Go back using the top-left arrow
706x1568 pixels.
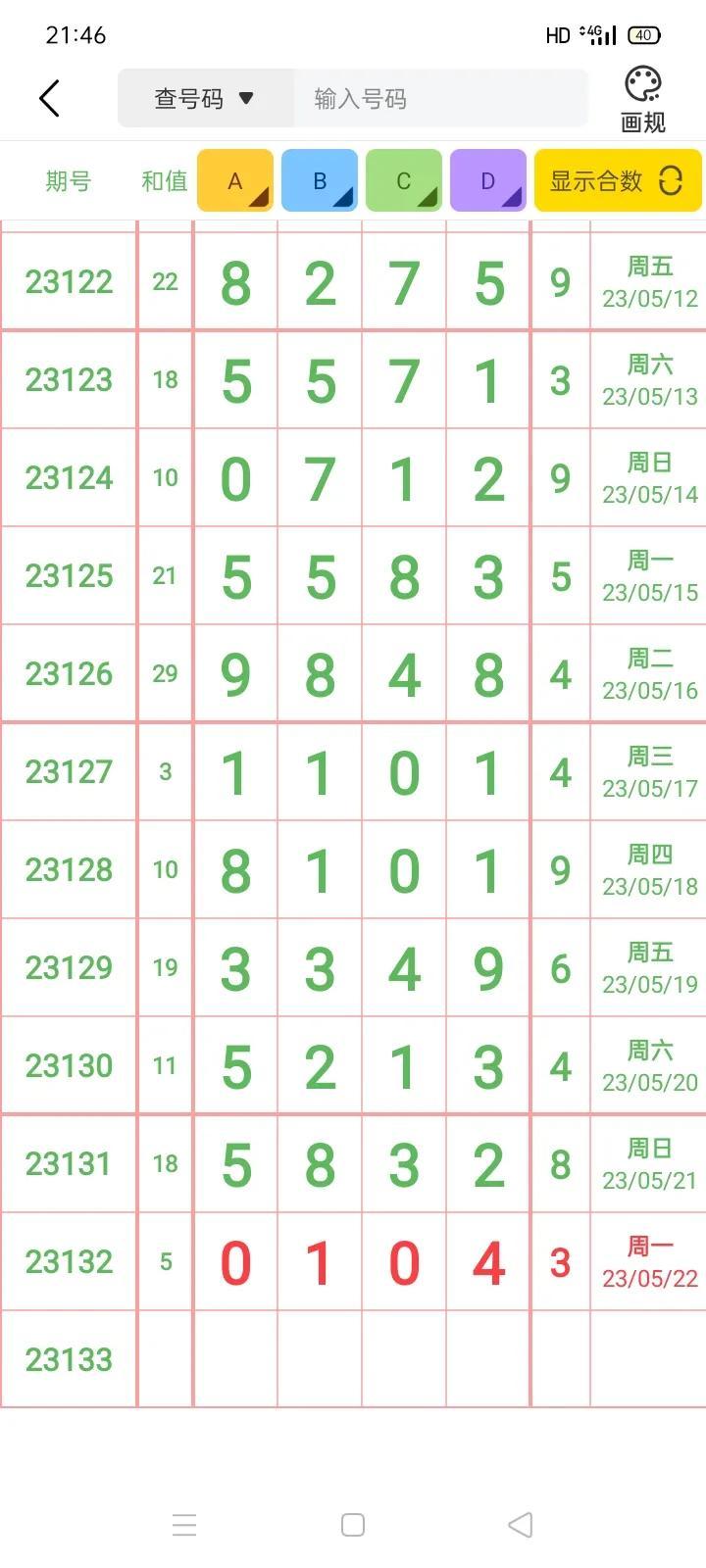50,98
